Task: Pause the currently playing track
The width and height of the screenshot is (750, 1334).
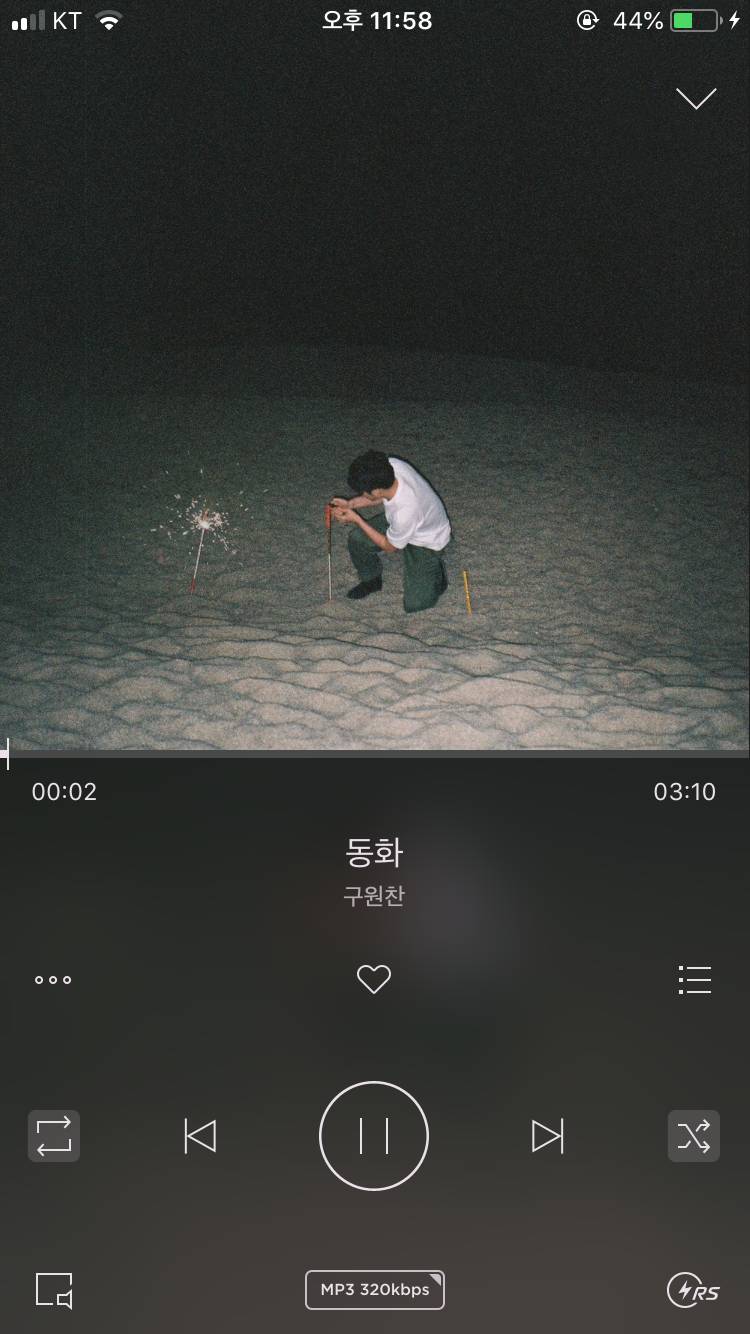Action: click(374, 1136)
